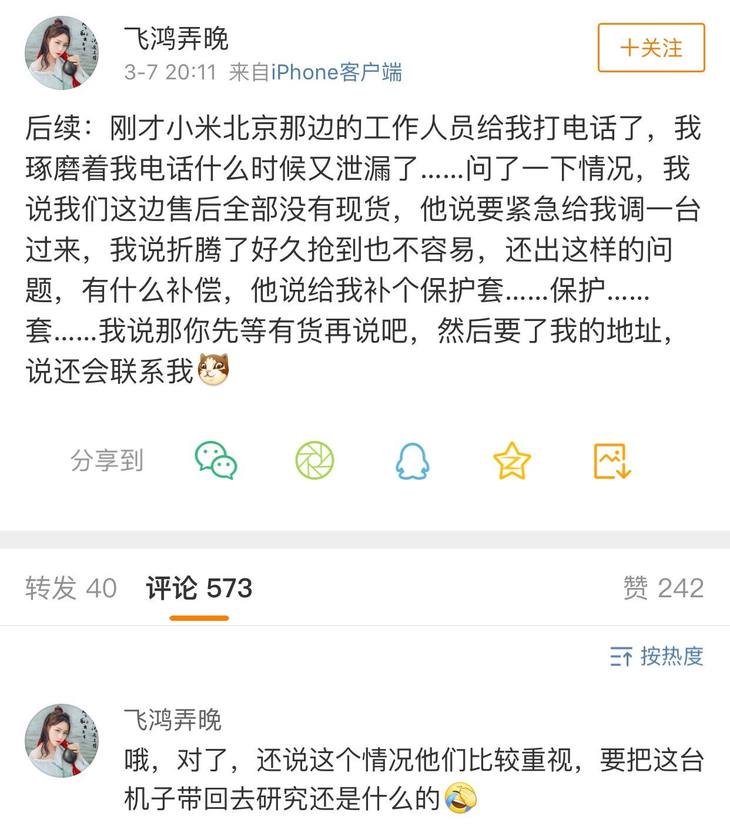Image resolution: width=730 pixels, height=826 pixels.
Task: Share the post to WeChat
Action: (215, 460)
